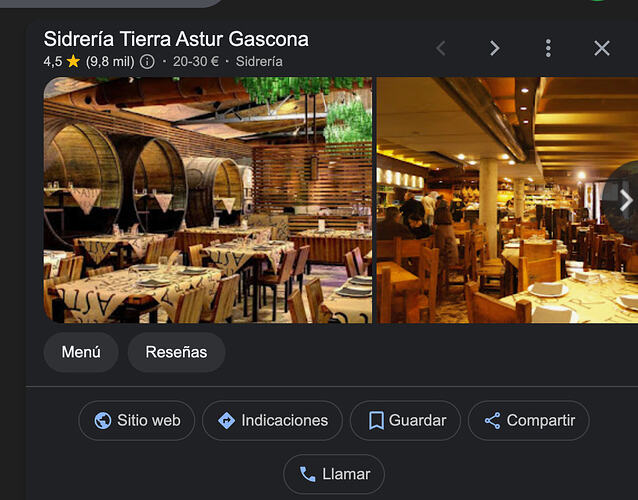Visit the Sitio web
This screenshot has width=638, height=500.
[137, 421]
